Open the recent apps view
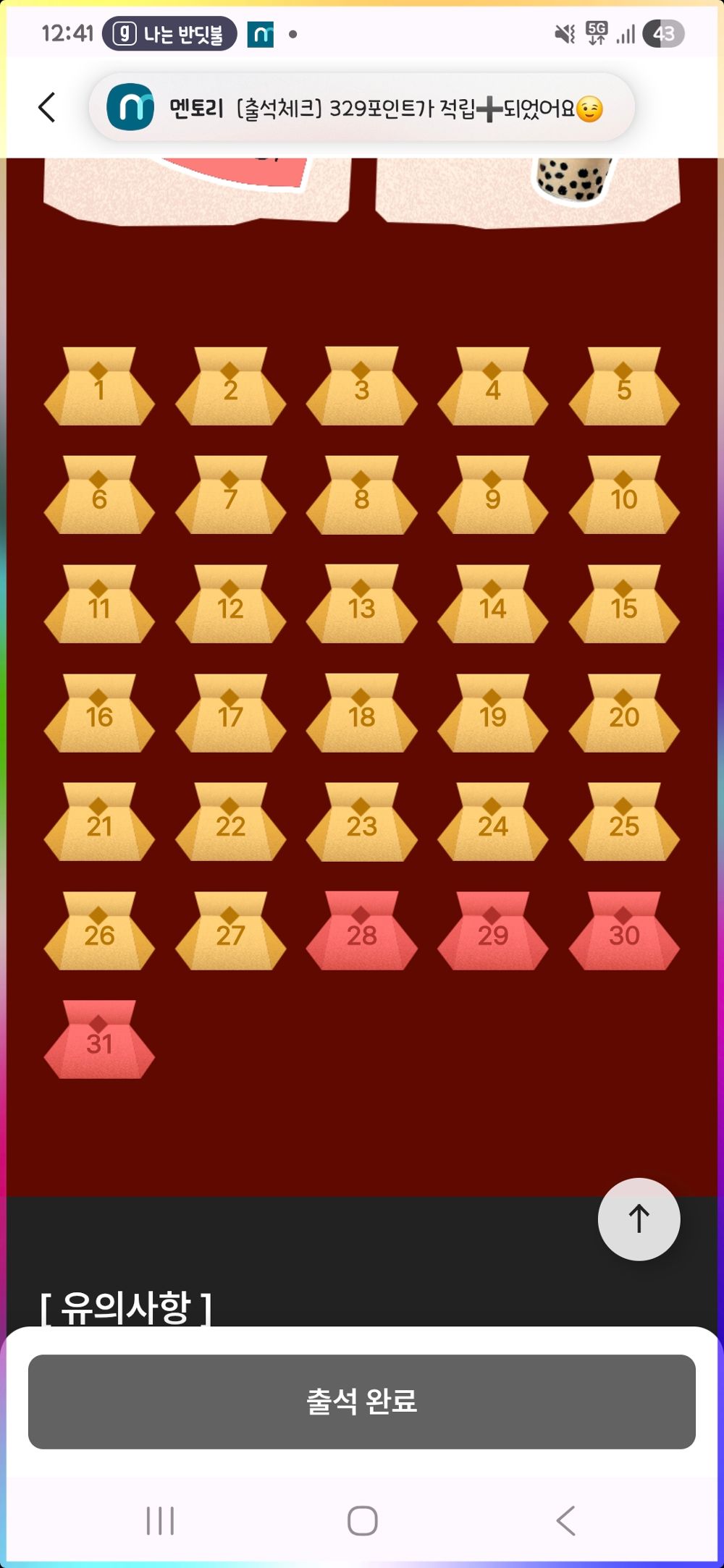This screenshot has width=724, height=1568. 160,1520
